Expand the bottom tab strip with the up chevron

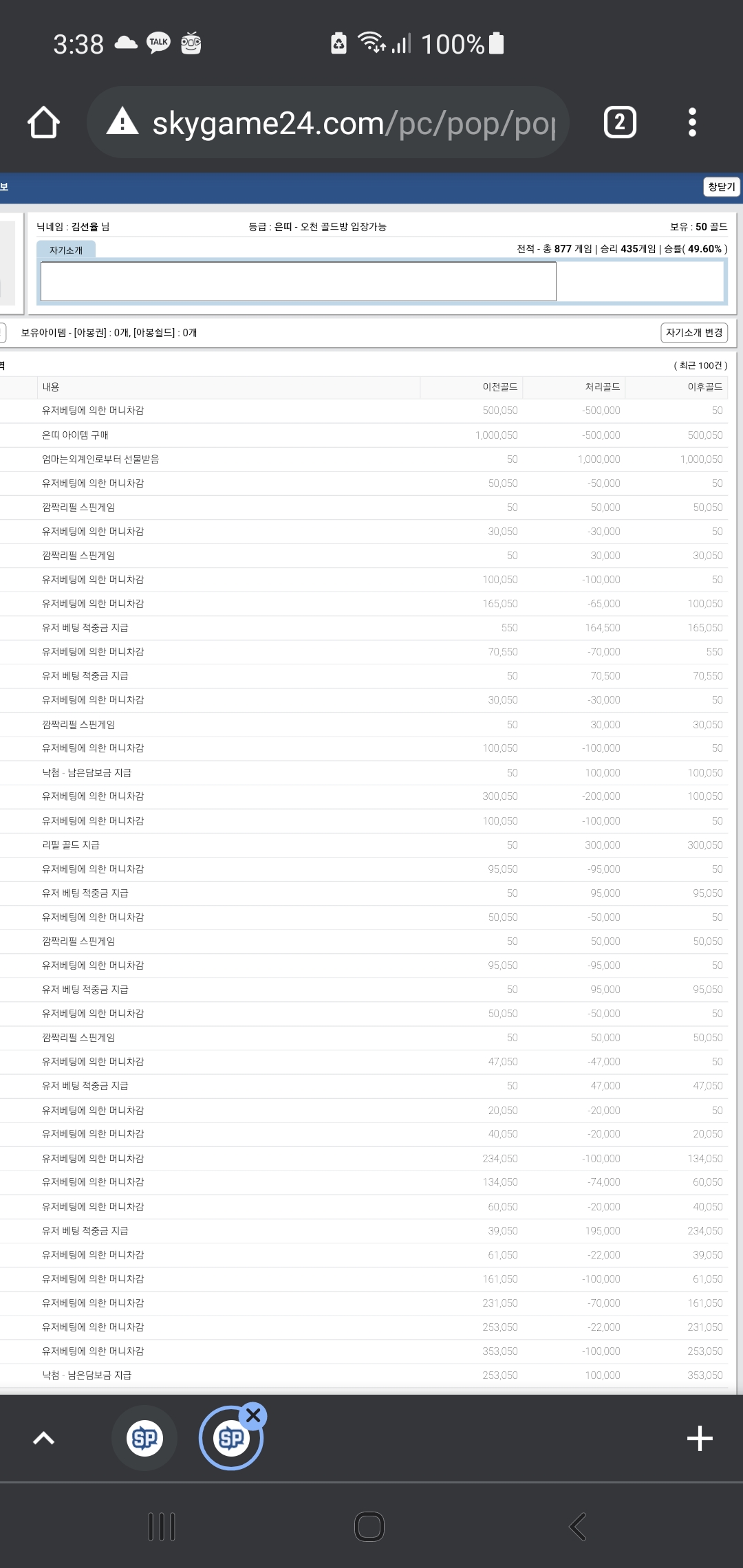tap(43, 1438)
